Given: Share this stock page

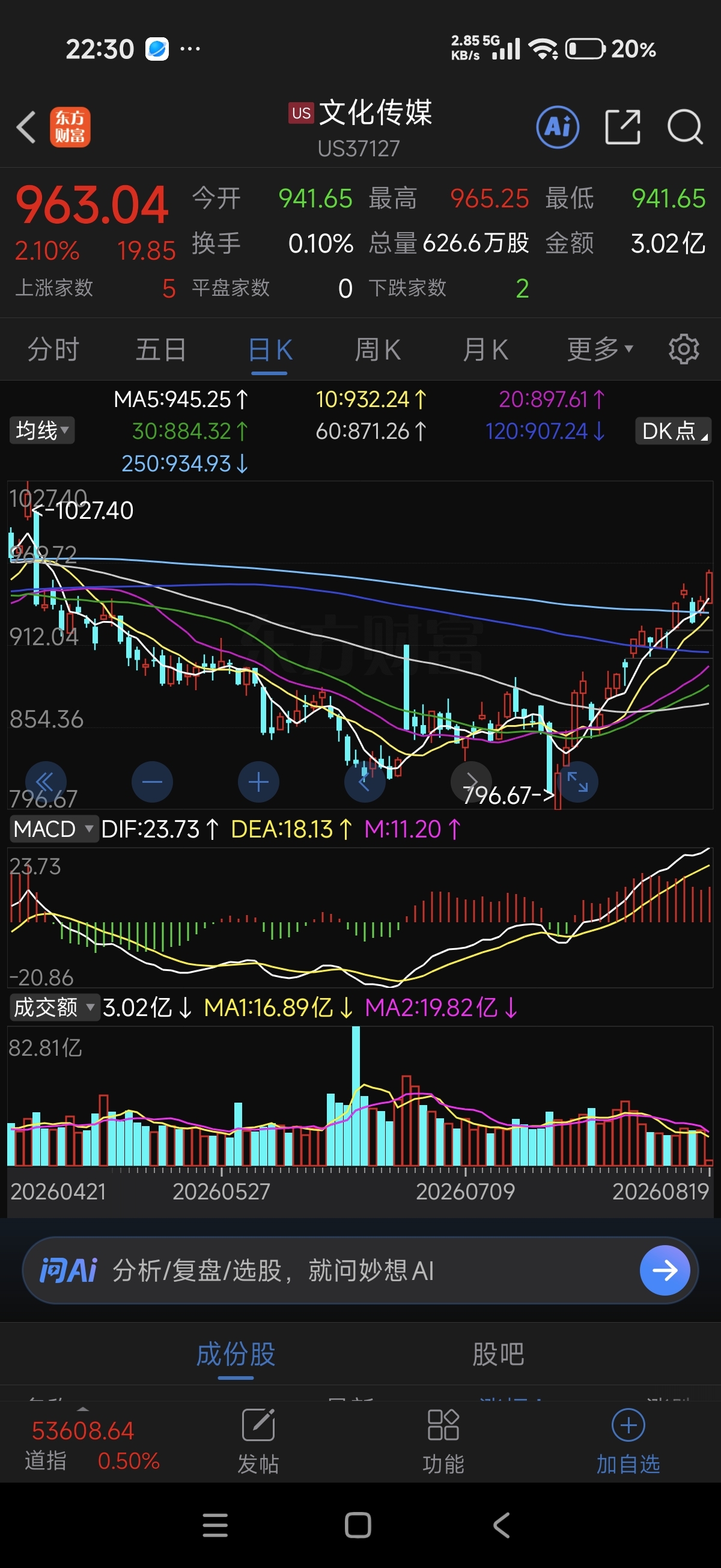Looking at the screenshot, I should point(622,127).
